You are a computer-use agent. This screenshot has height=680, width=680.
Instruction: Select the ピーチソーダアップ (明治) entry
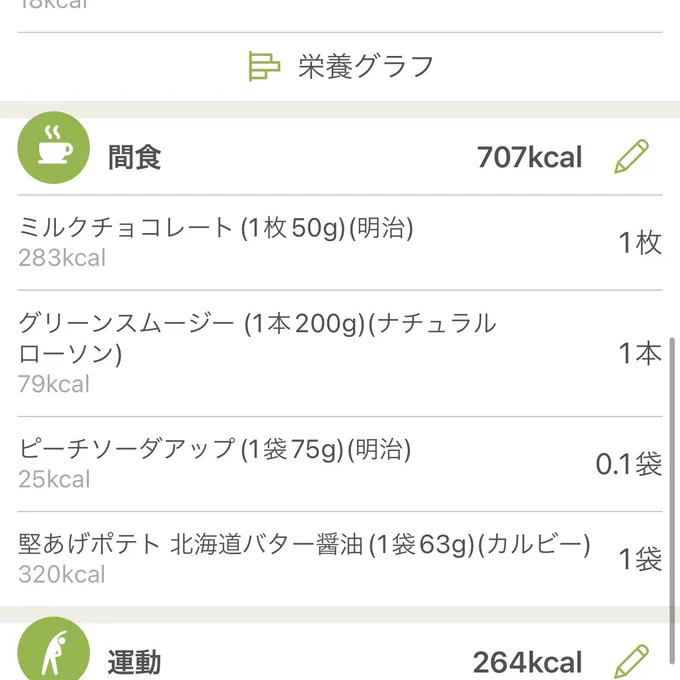tap(340, 464)
